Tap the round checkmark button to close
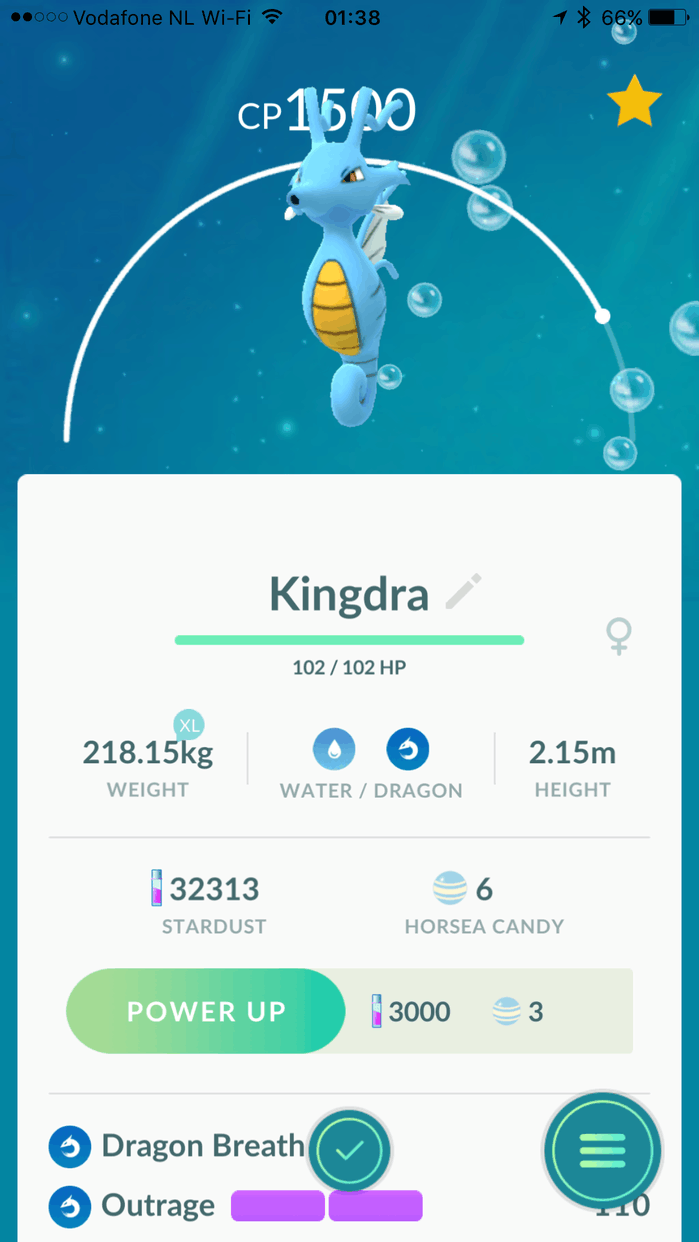This screenshot has width=699, height=1242. coord(350,1150)
